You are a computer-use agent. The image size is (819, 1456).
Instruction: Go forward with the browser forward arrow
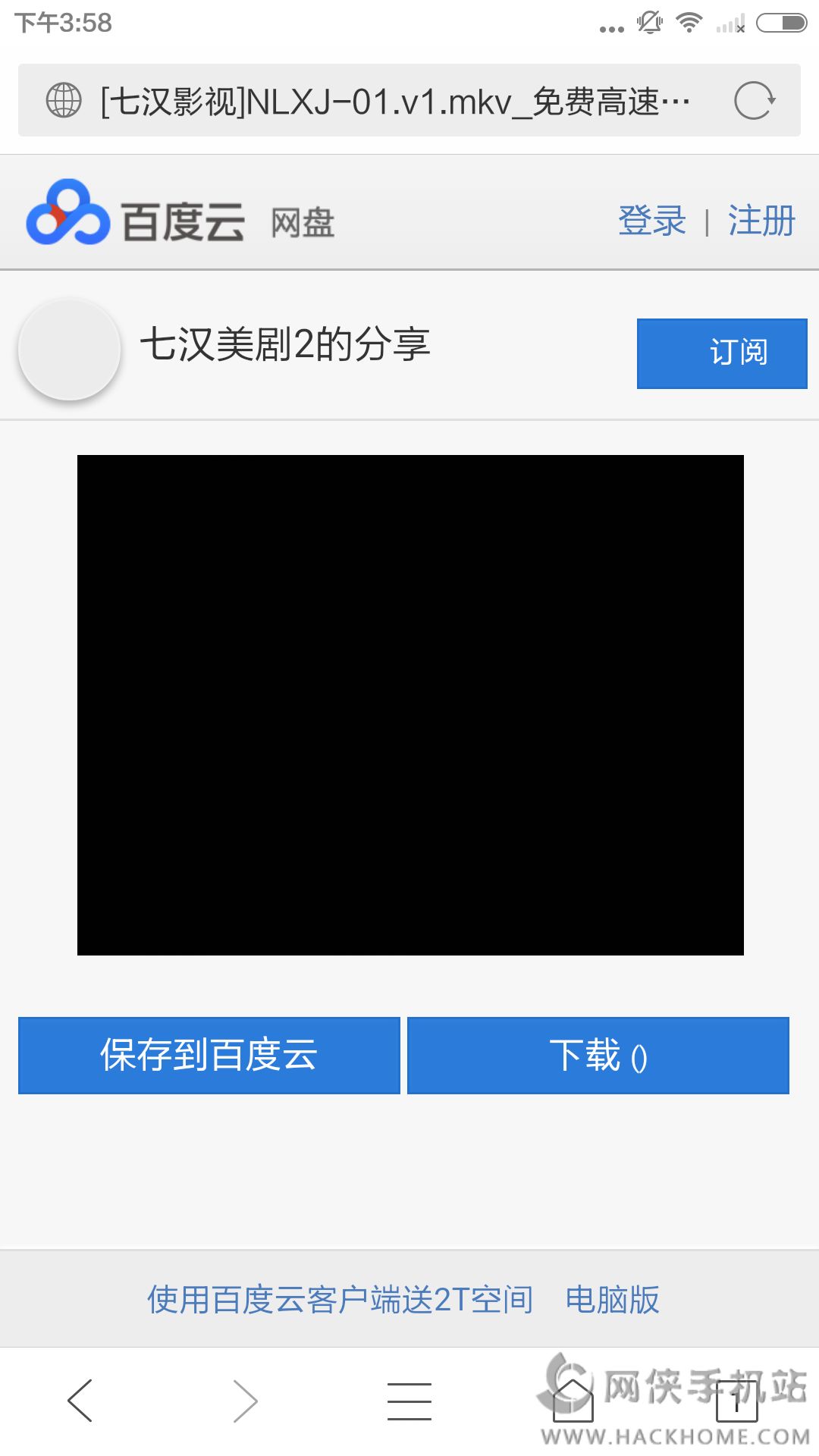point(245,1400)
